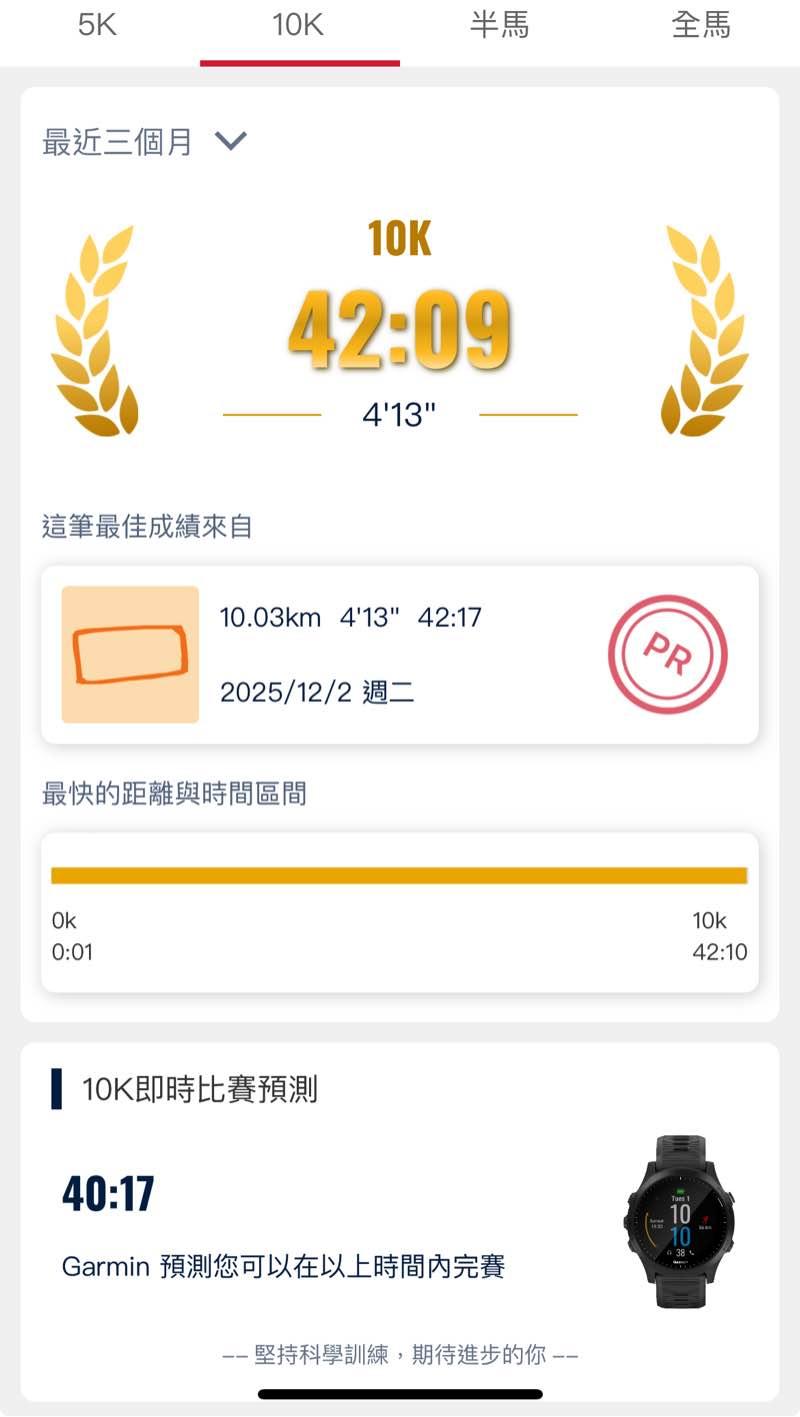
Task: Open the 全馬 tab
Action: [x=700, y=26]
